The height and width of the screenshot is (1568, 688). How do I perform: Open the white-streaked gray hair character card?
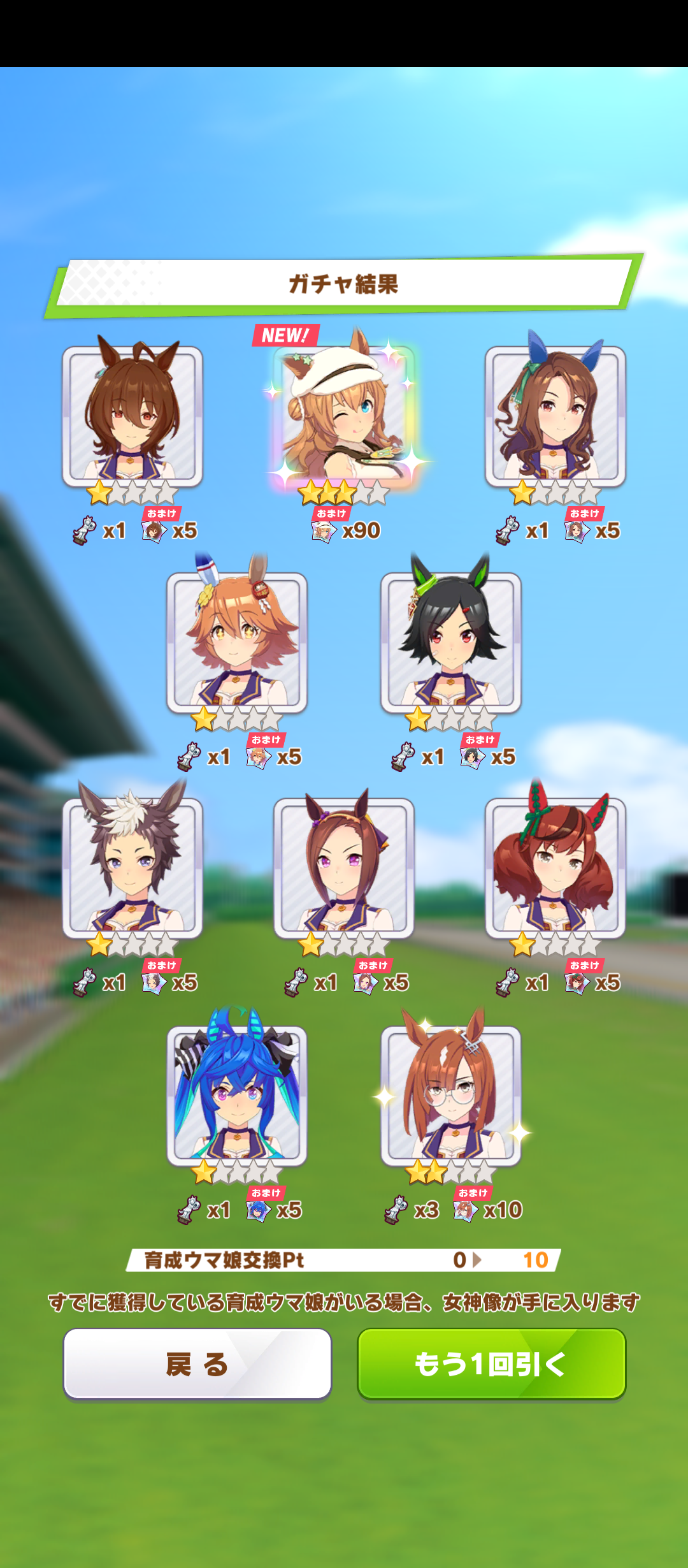click(133, 867)
